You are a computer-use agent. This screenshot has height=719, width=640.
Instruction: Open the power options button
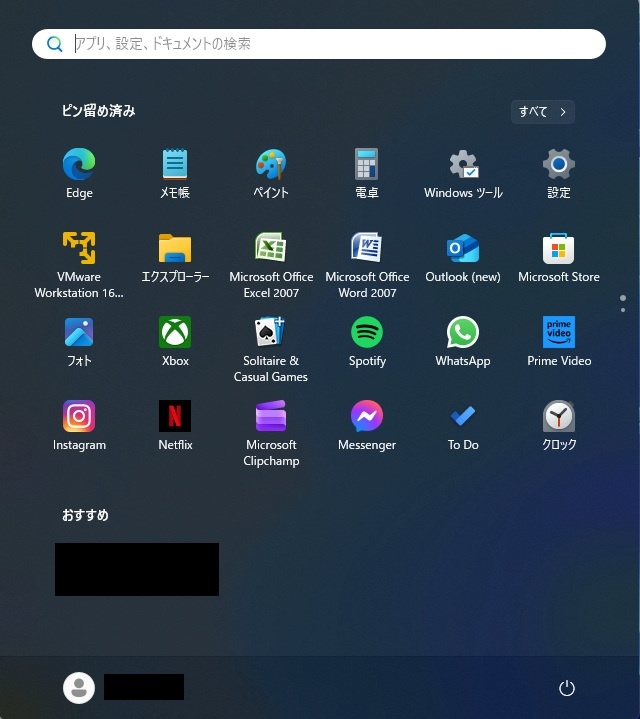pyautogui.click(x=567, y=688)
